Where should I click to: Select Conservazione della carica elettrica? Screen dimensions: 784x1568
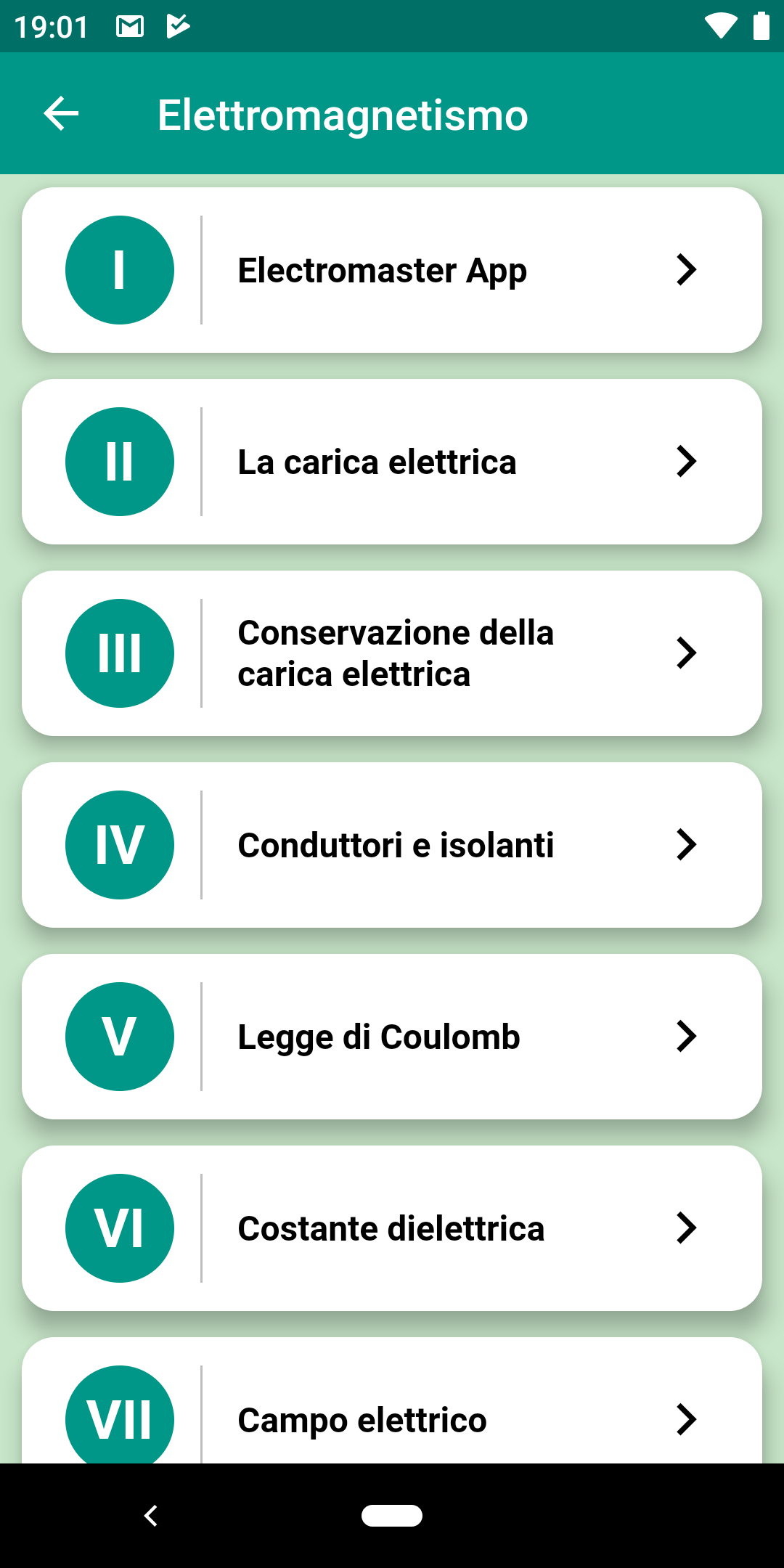[x=392, y=653]
